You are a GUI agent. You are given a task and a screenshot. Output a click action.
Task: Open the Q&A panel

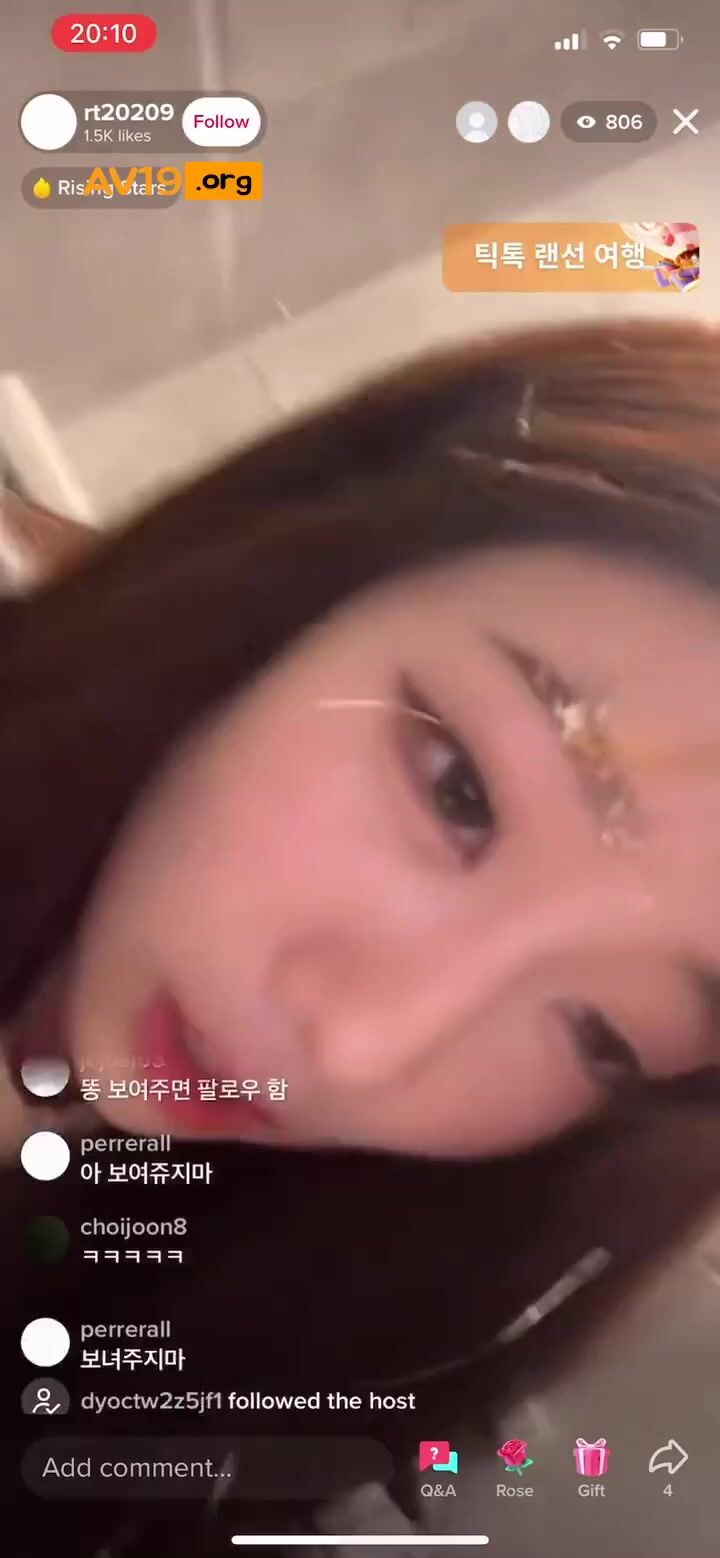click(x=438, y=1469)
